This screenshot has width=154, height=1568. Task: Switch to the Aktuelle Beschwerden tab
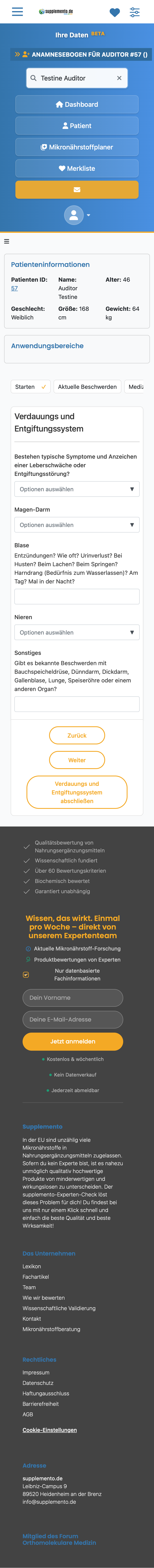coord(87,387)
